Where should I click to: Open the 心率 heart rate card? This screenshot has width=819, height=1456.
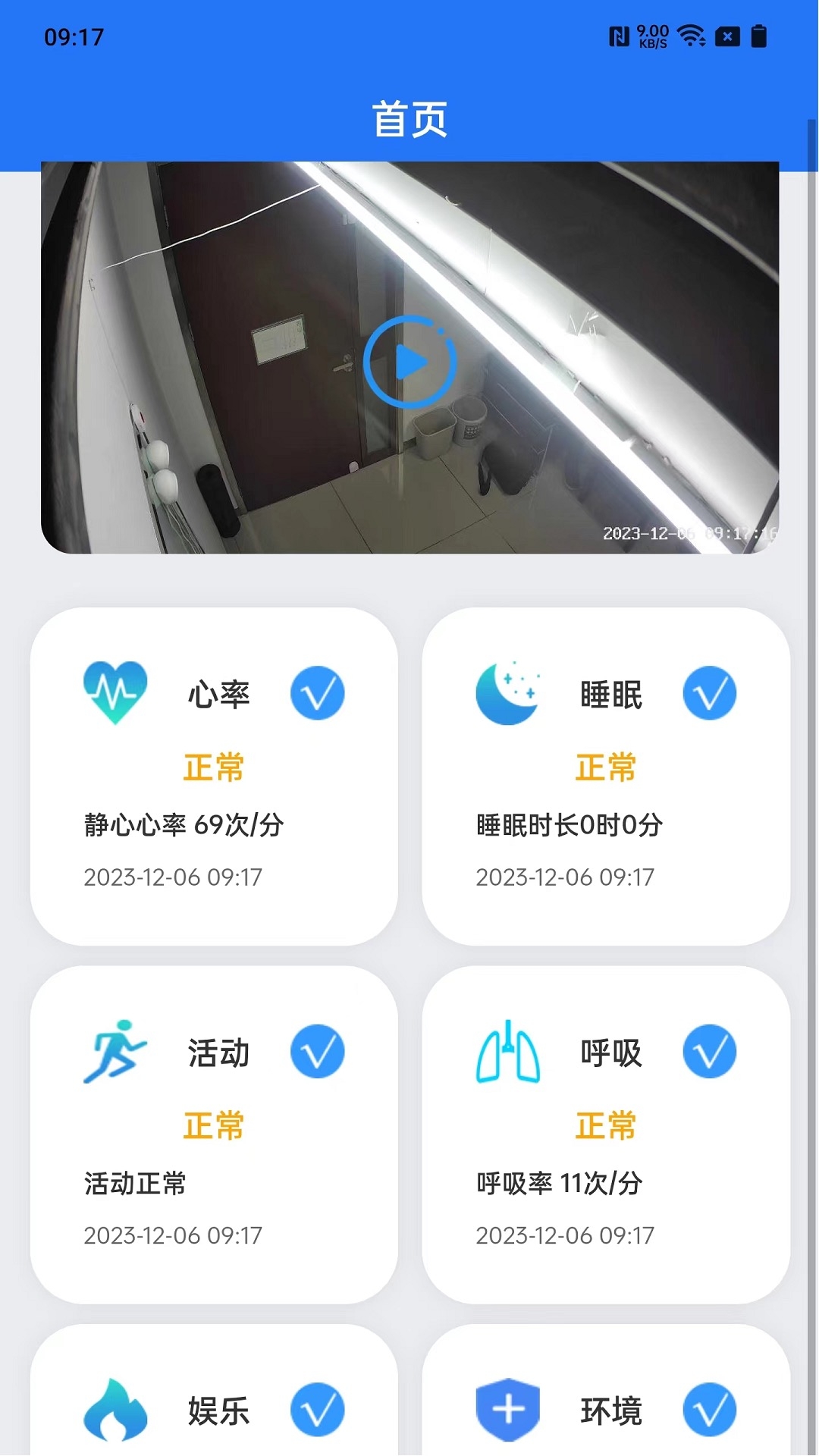(x=214, y=775)
